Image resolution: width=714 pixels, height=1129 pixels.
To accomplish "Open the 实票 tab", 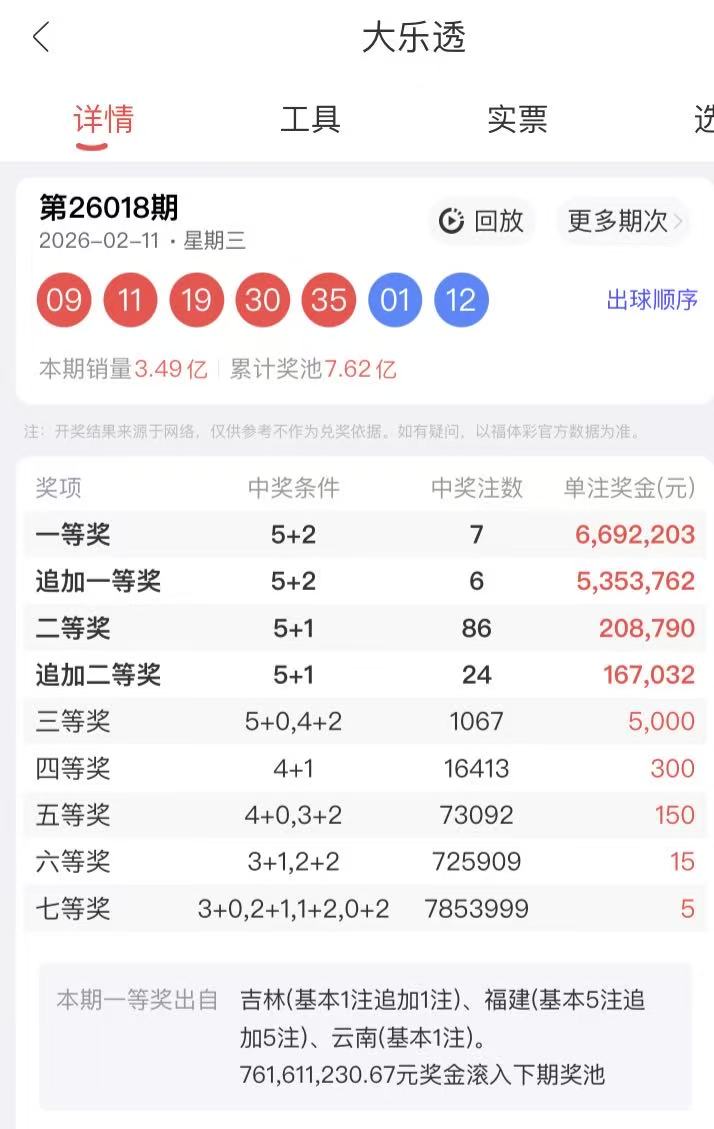I will click(517, 119).
